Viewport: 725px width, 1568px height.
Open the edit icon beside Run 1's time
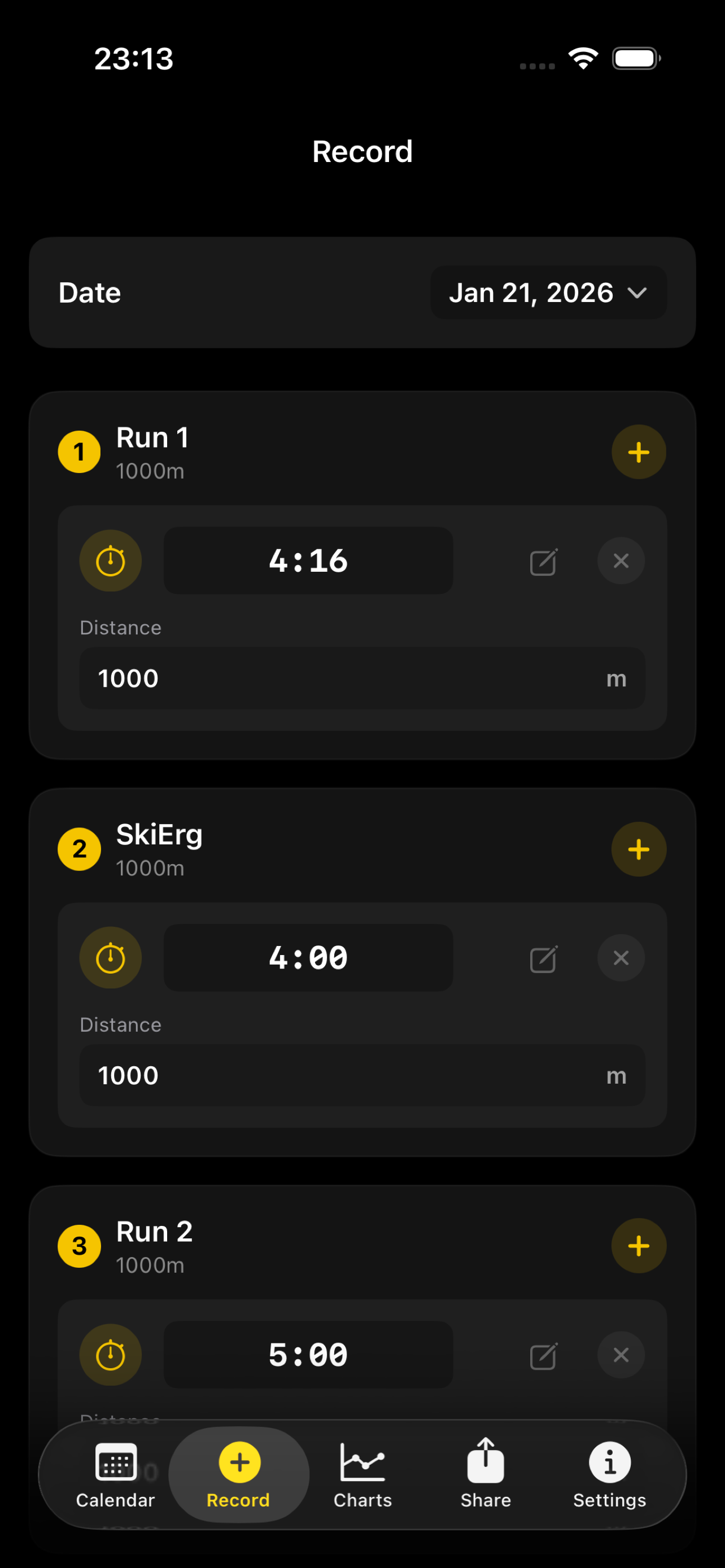point(544,560)
